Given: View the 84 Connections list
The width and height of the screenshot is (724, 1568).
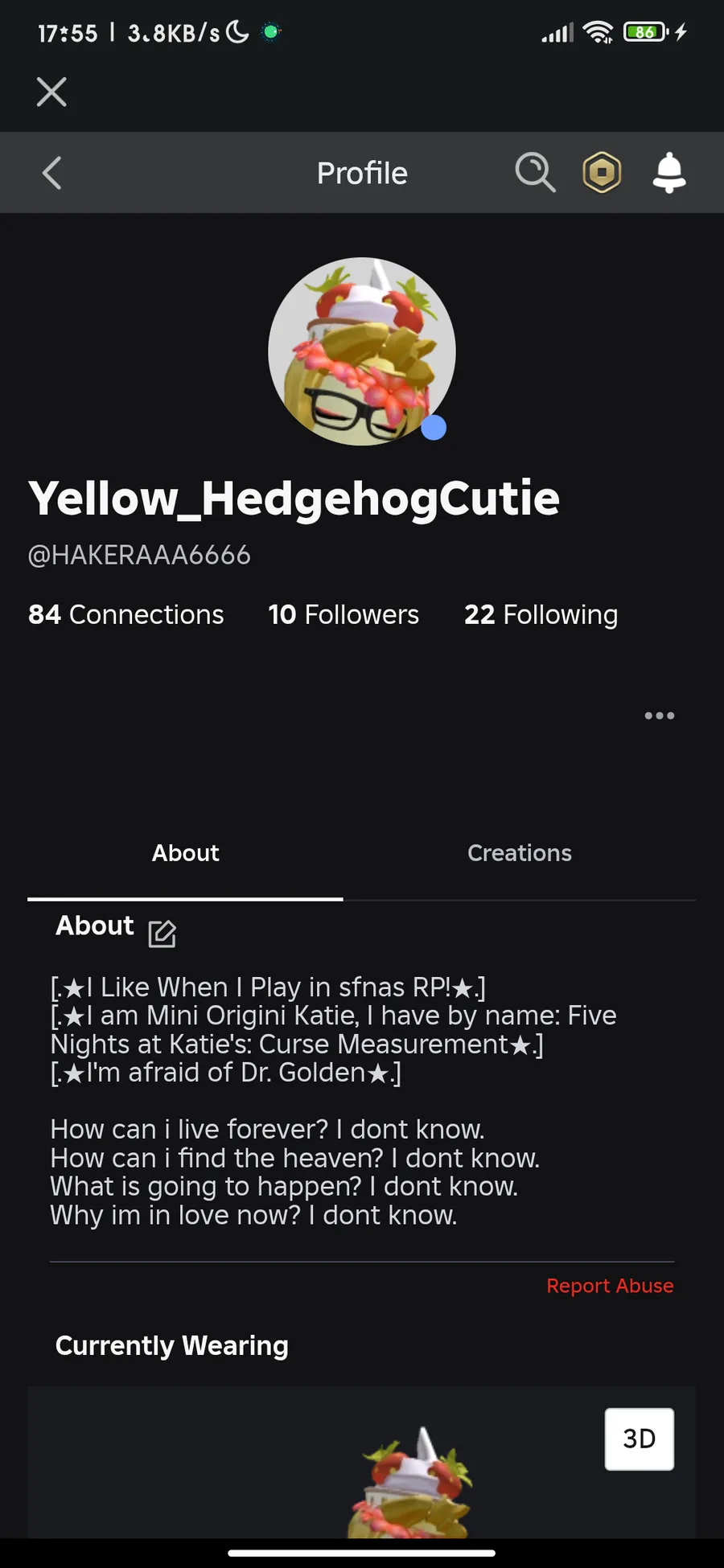Looking at the screenshot, I should (126, 614).
